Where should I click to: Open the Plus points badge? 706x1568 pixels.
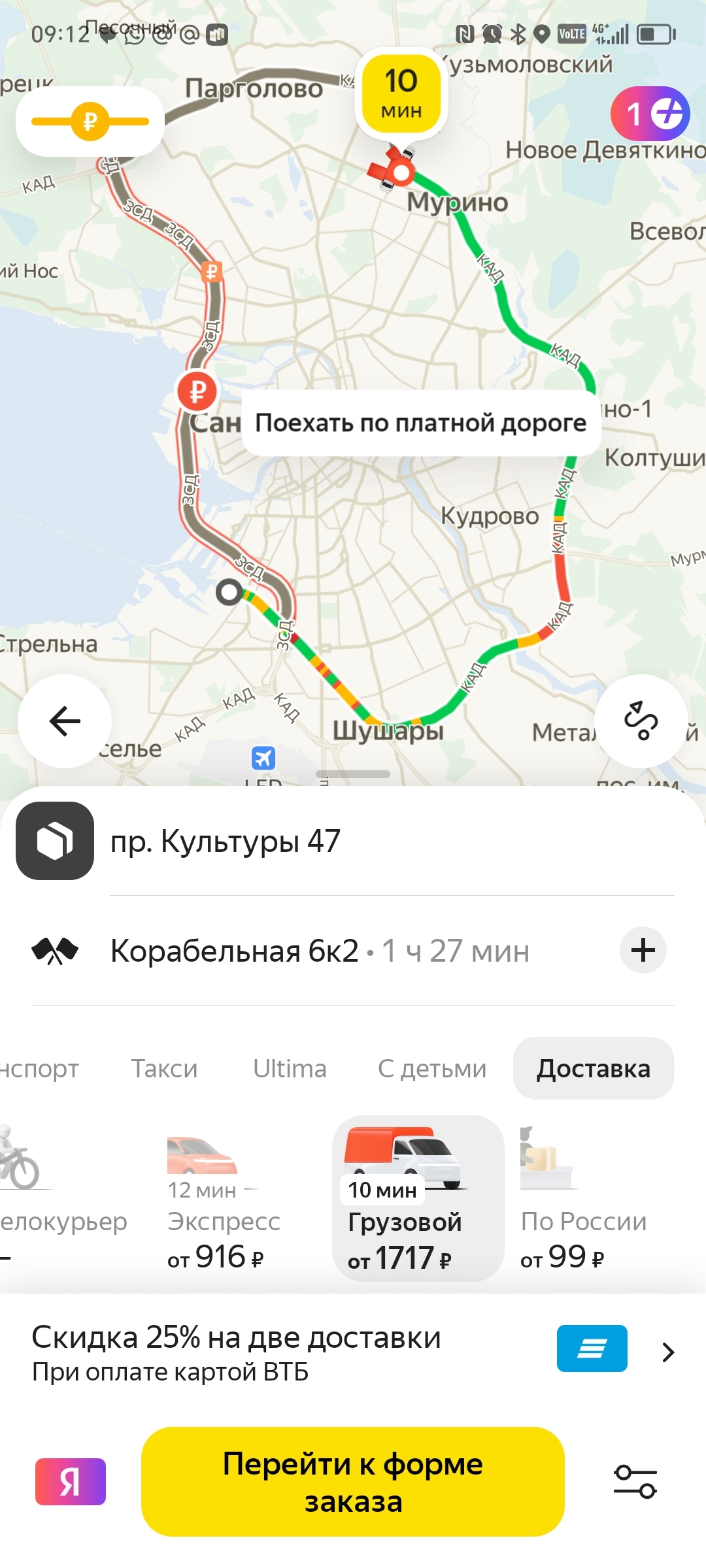click(650, 114)
